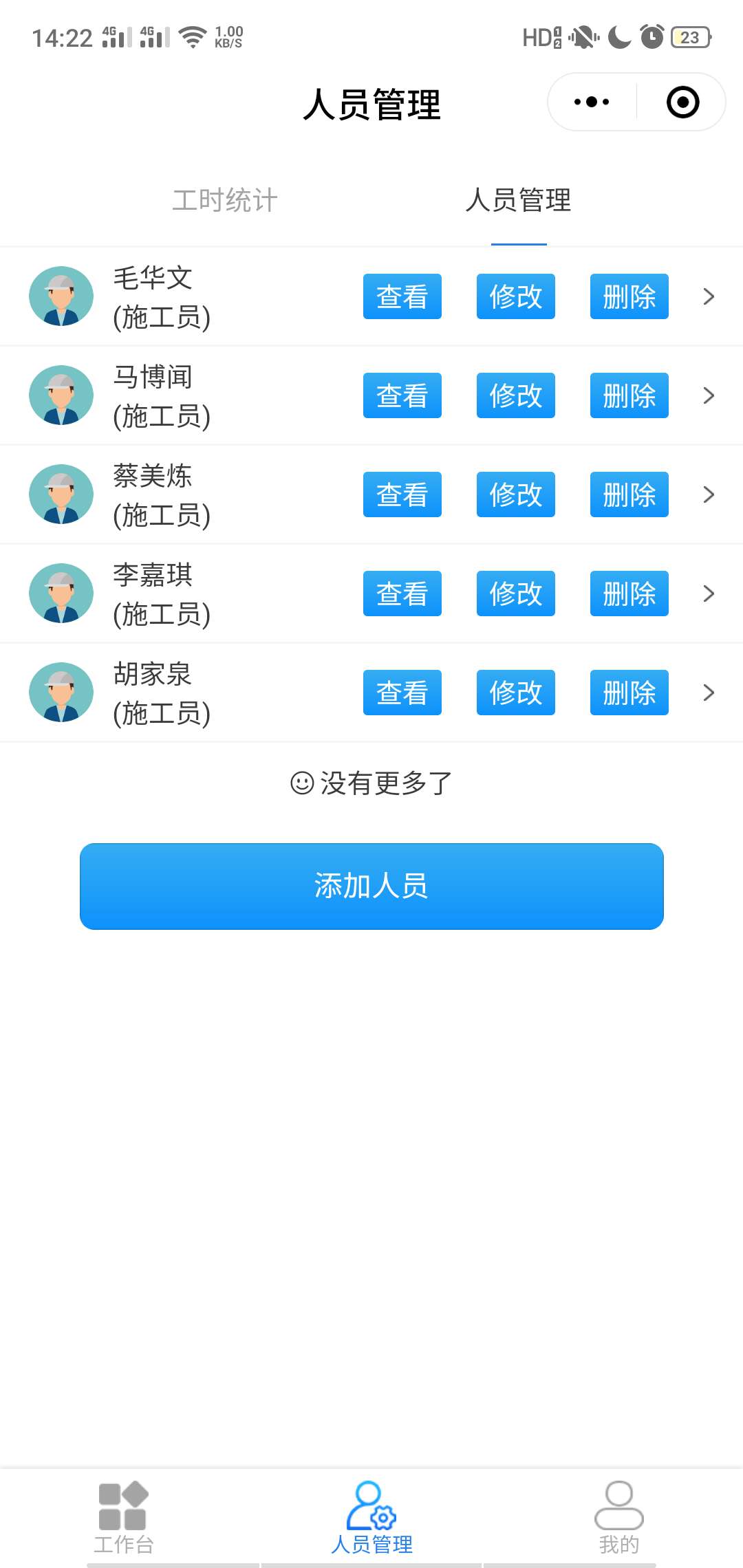Delete 毛华文 with the 删除 button
This screenshot has width=743, height=1568.
click(x=629, y=296)
